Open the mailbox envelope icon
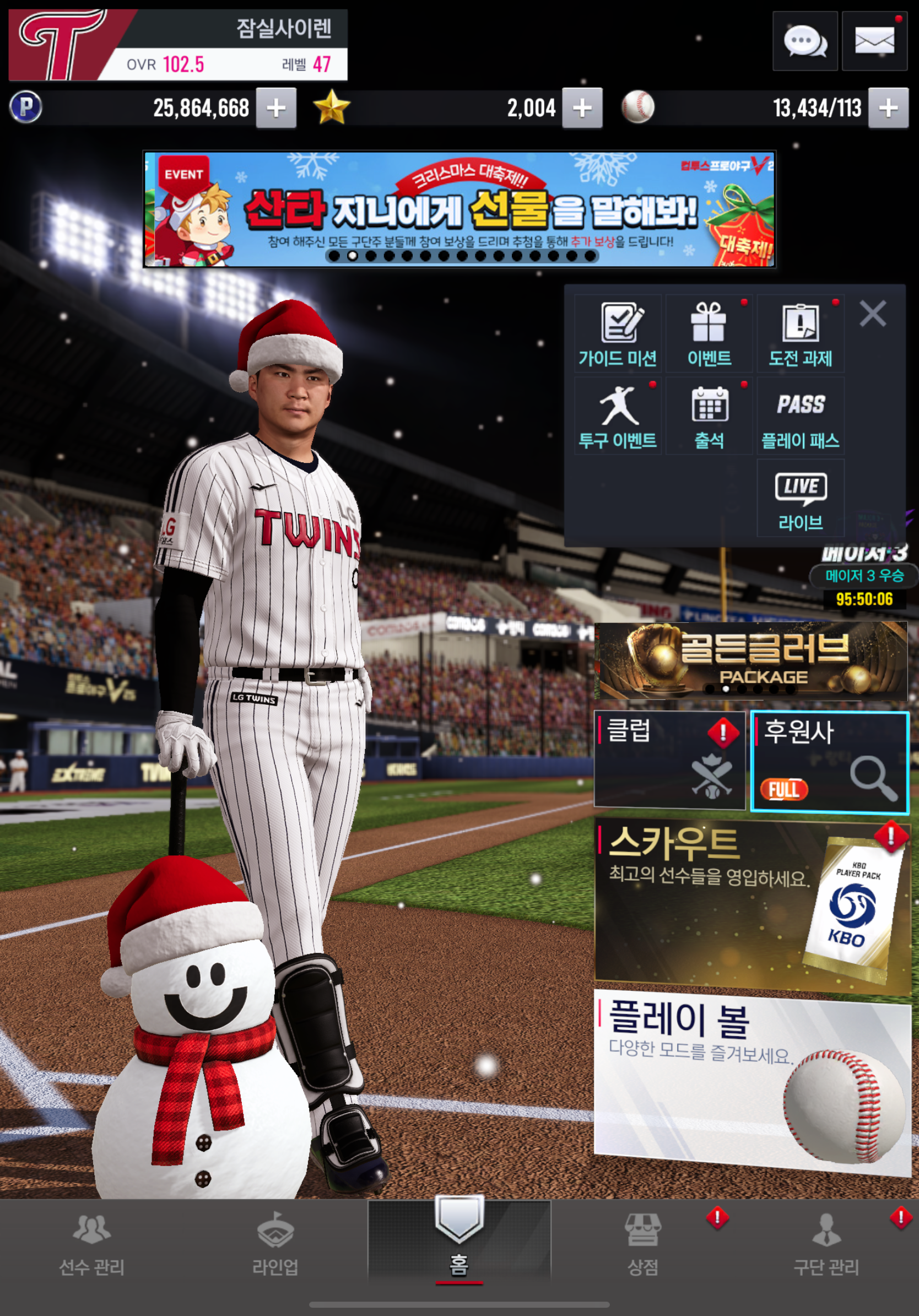 (x=874, y=41)
